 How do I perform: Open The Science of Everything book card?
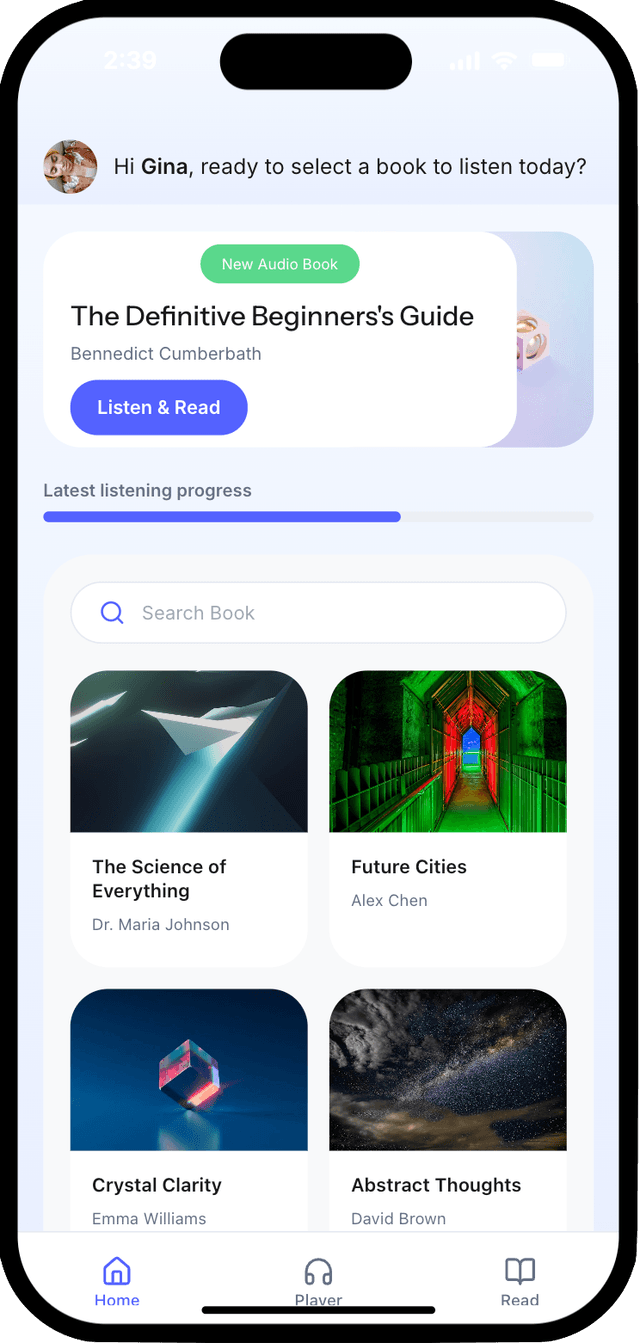(x=188, y=817)
